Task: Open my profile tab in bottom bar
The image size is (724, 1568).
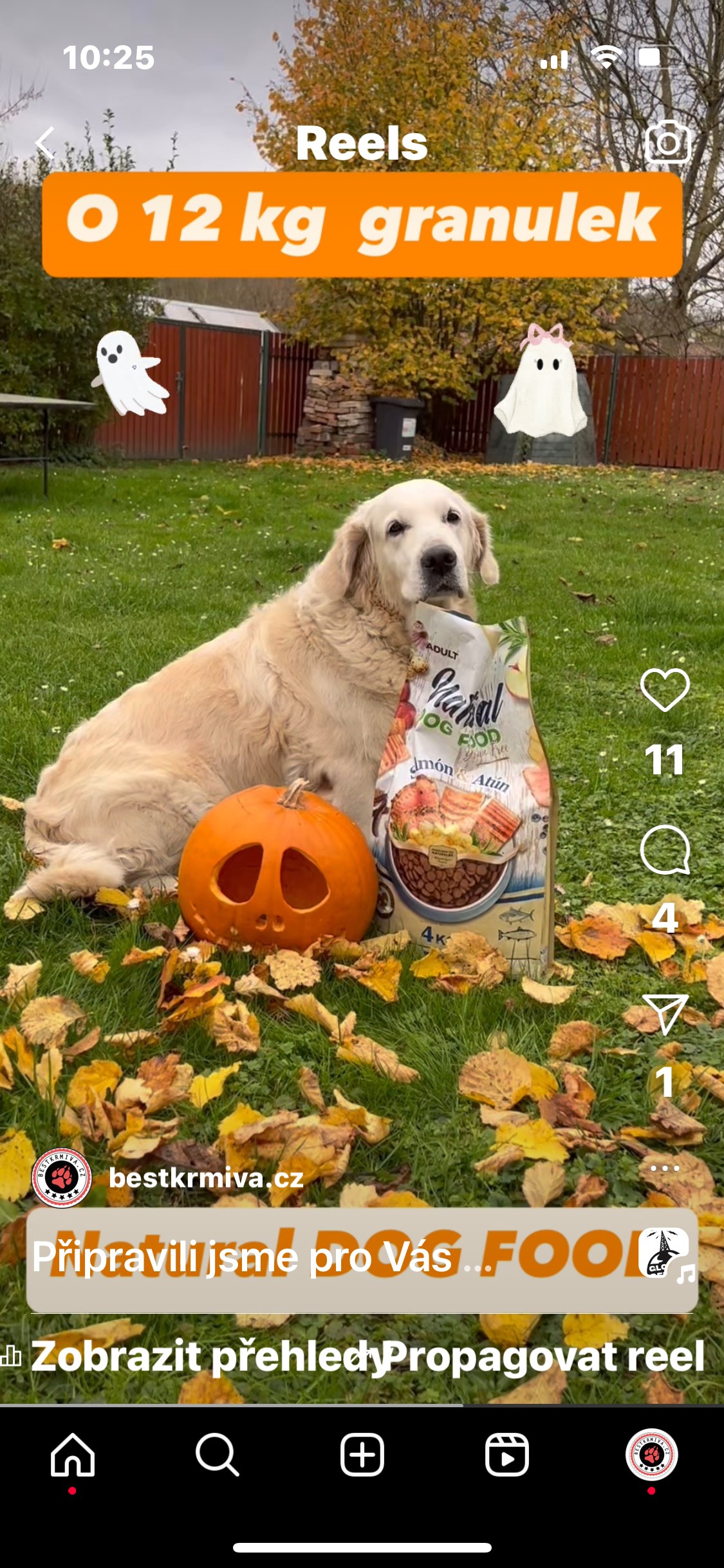Action: tap(651, 1455)
